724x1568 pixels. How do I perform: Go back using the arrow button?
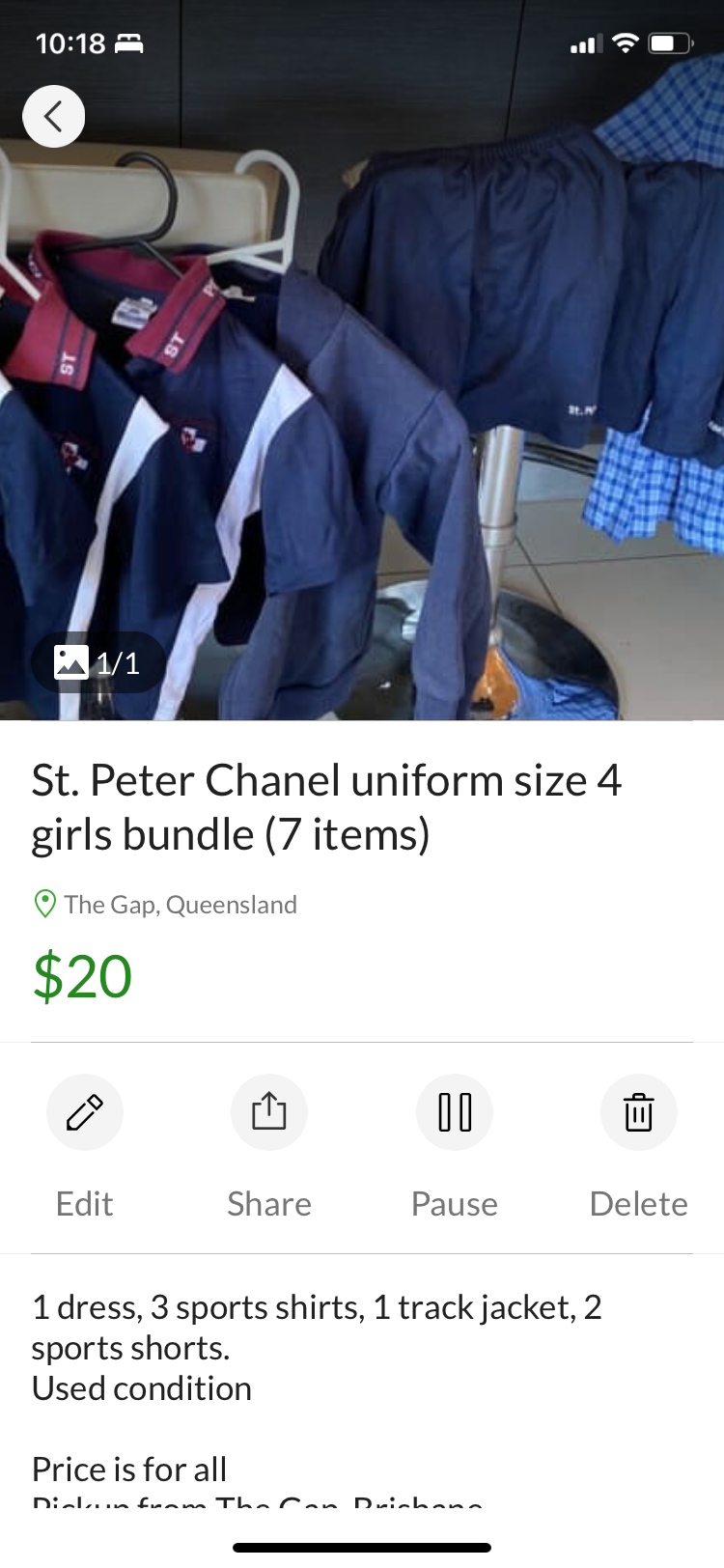(x=54, y=117)
